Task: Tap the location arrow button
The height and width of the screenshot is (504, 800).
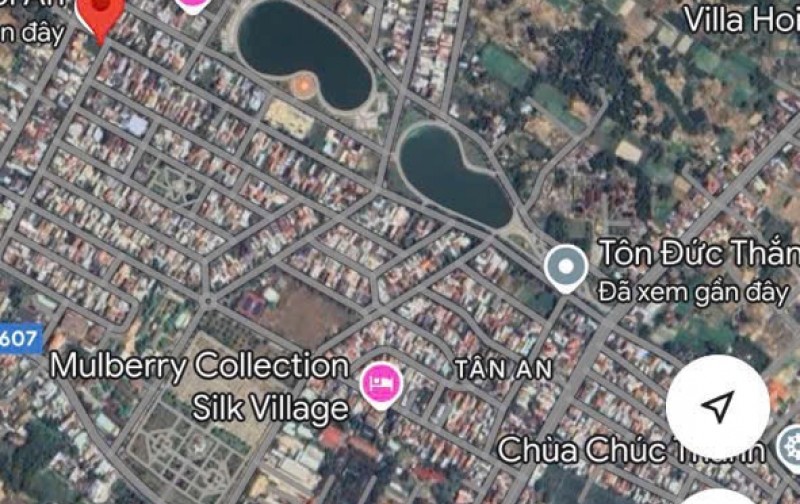Action: pyautogui.click(x=717, y=405)
